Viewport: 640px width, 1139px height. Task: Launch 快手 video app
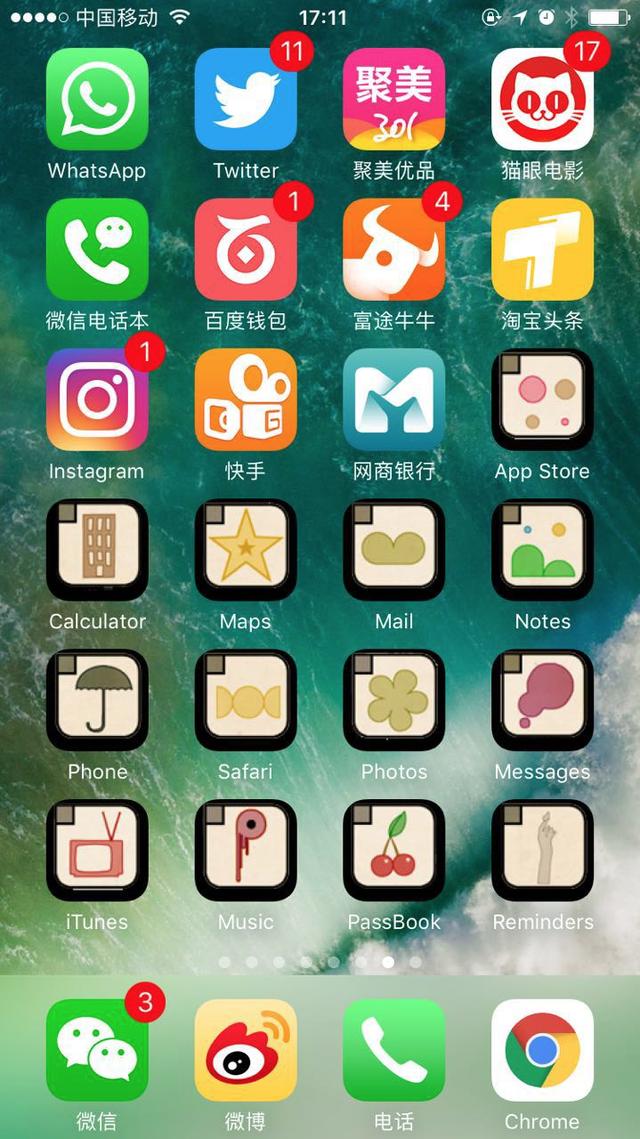click(x=245, y=399)
